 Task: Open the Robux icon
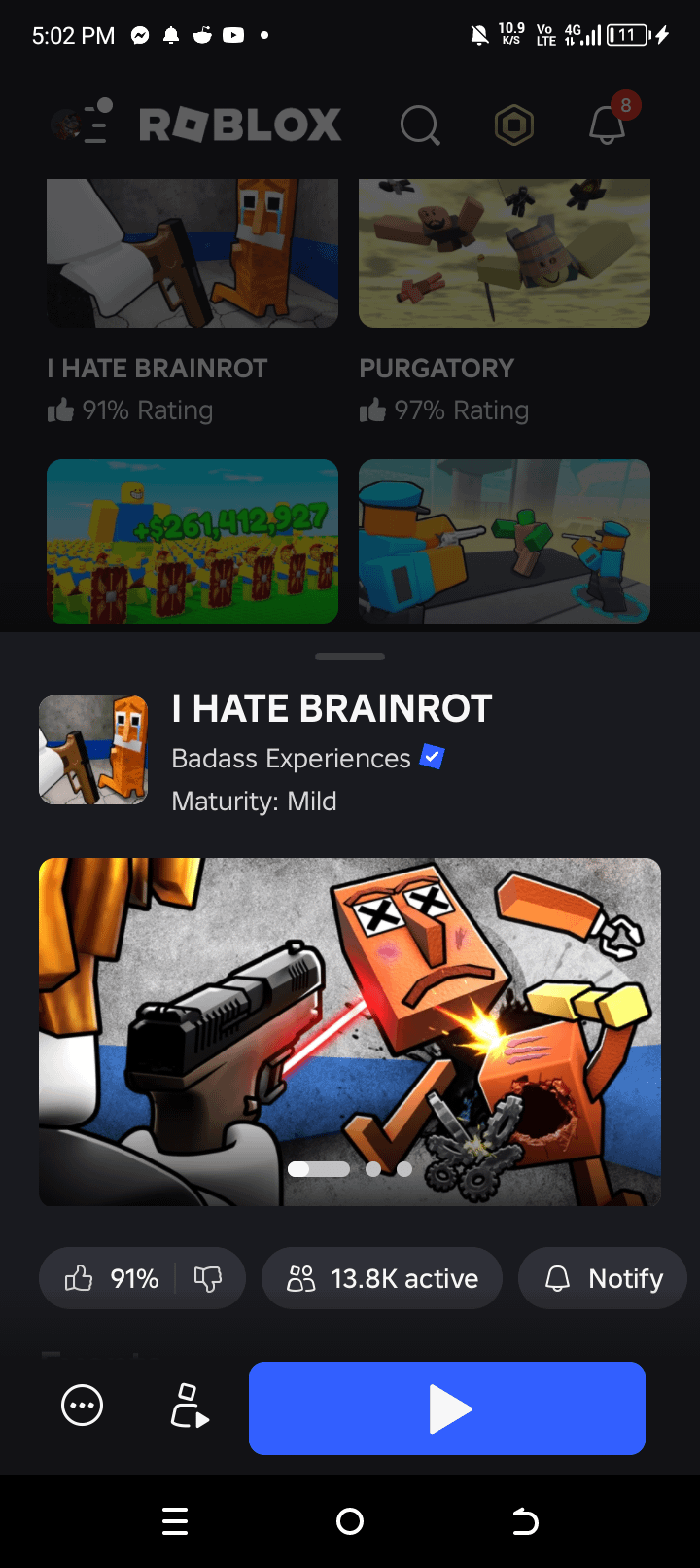click(514, 125)
